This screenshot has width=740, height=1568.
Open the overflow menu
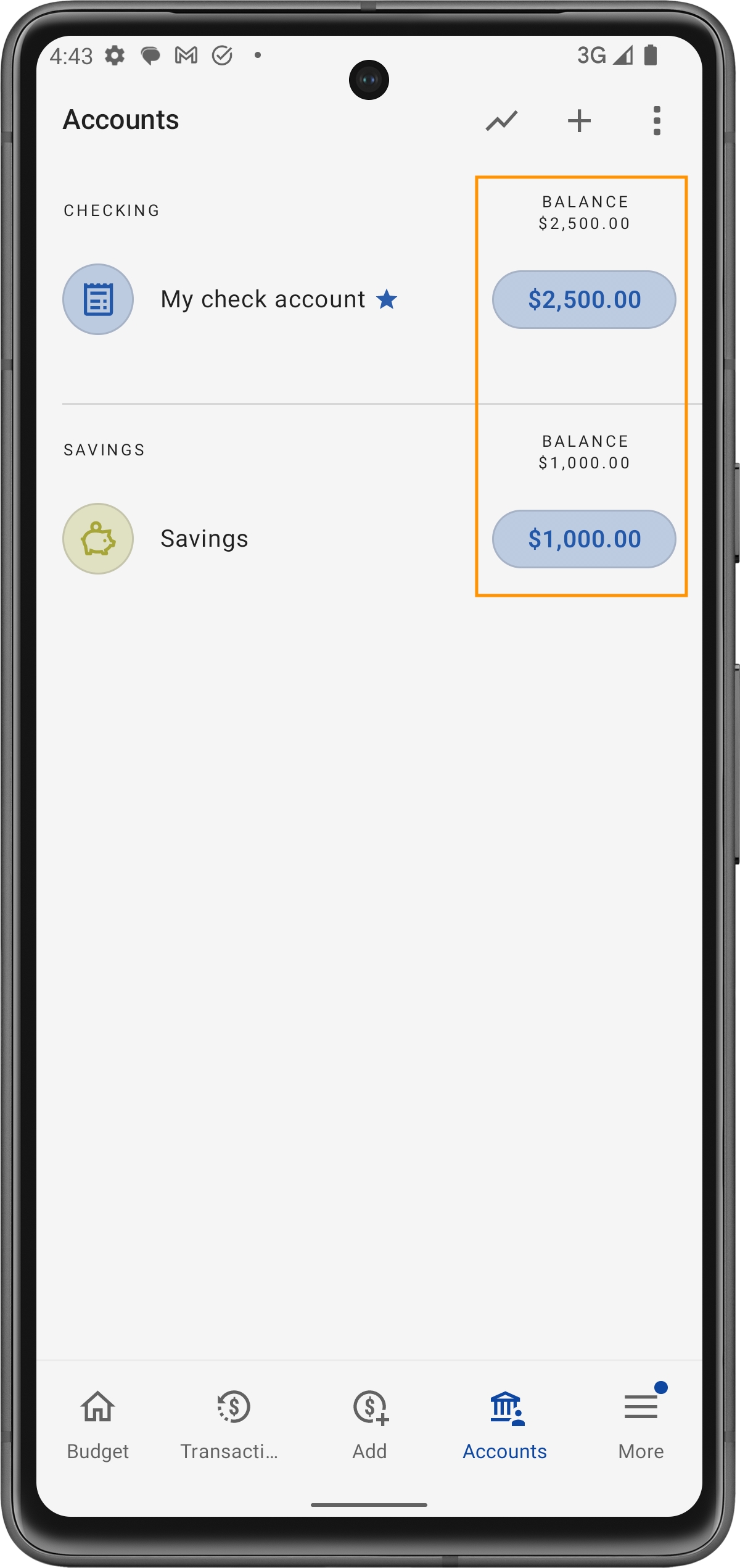(x=656, y=120)
